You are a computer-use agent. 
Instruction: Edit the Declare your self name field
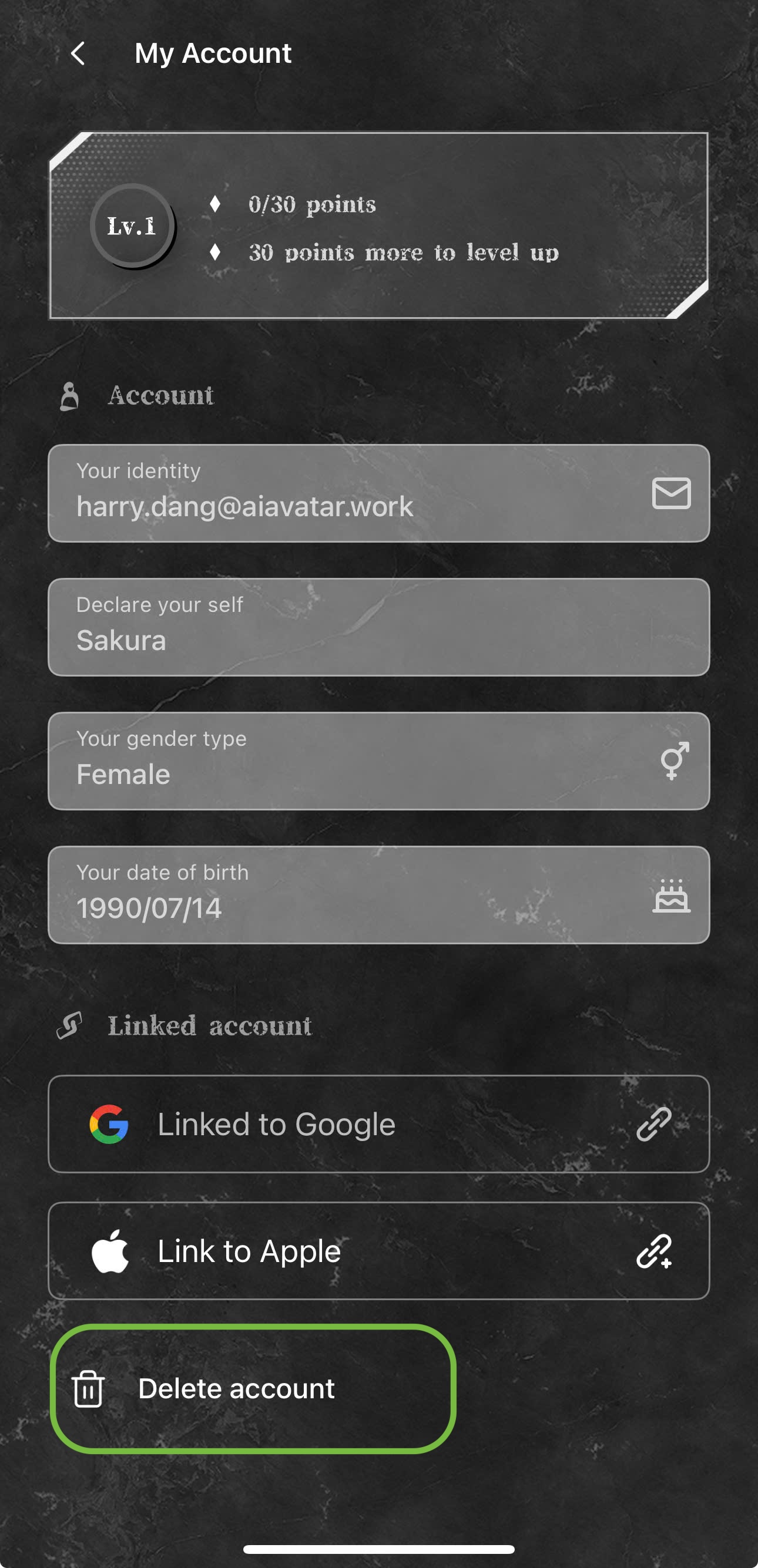[x=378, y=627]
